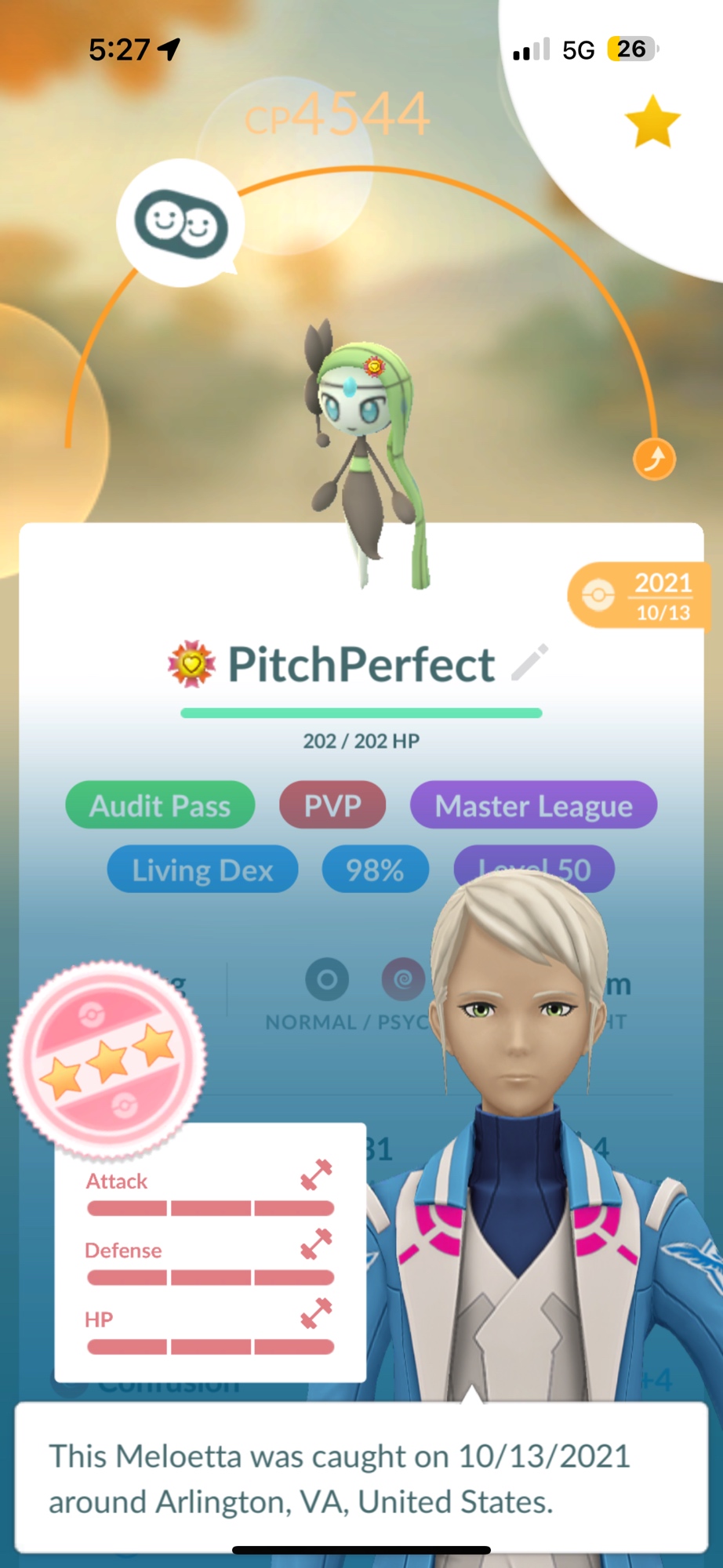Viewport: 723px width, 1568px height.
Task: Open the buddy smiley bubble
Action: click(180, 223)
